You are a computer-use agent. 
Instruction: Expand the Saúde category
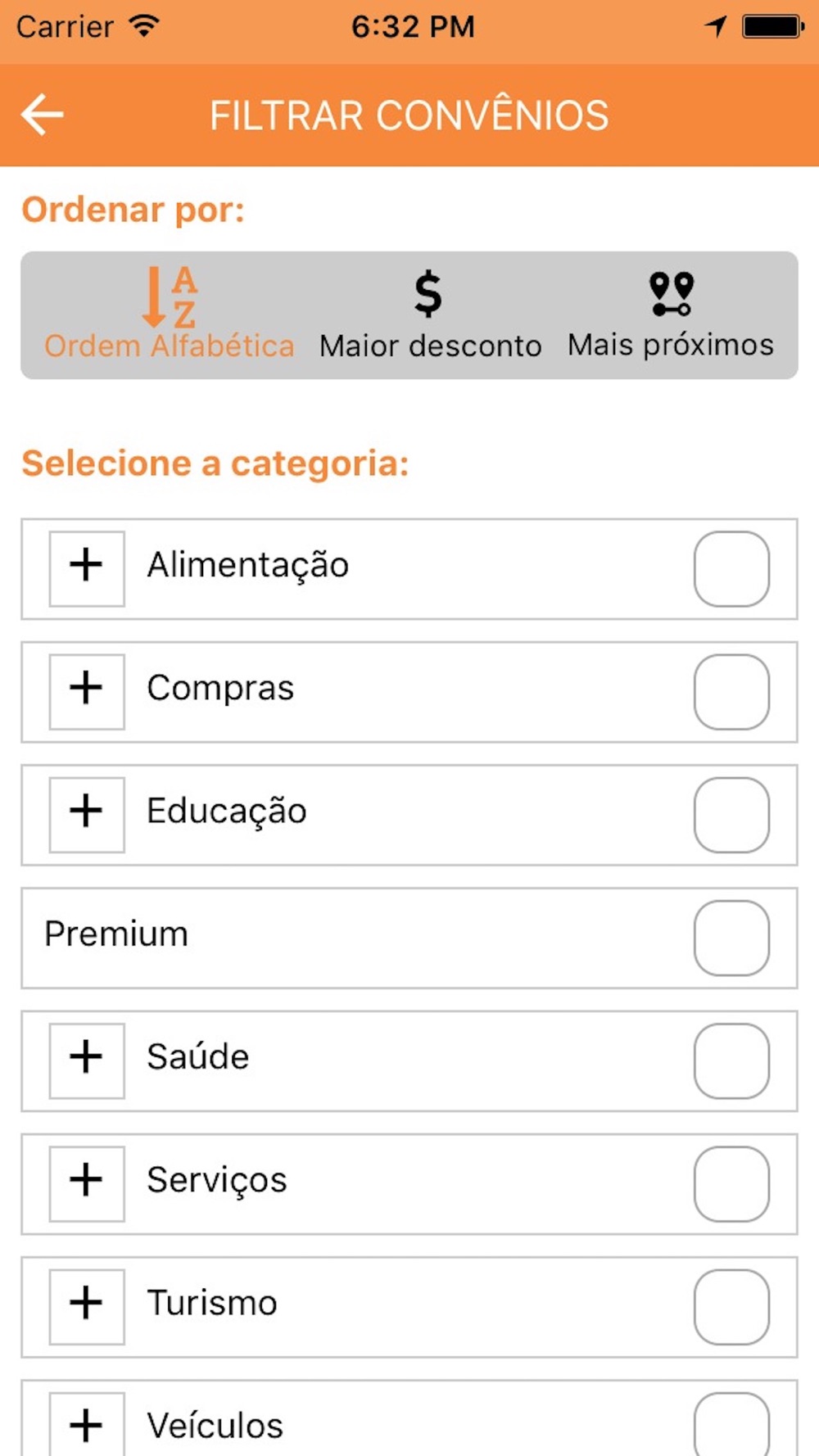pos(87,1060)
